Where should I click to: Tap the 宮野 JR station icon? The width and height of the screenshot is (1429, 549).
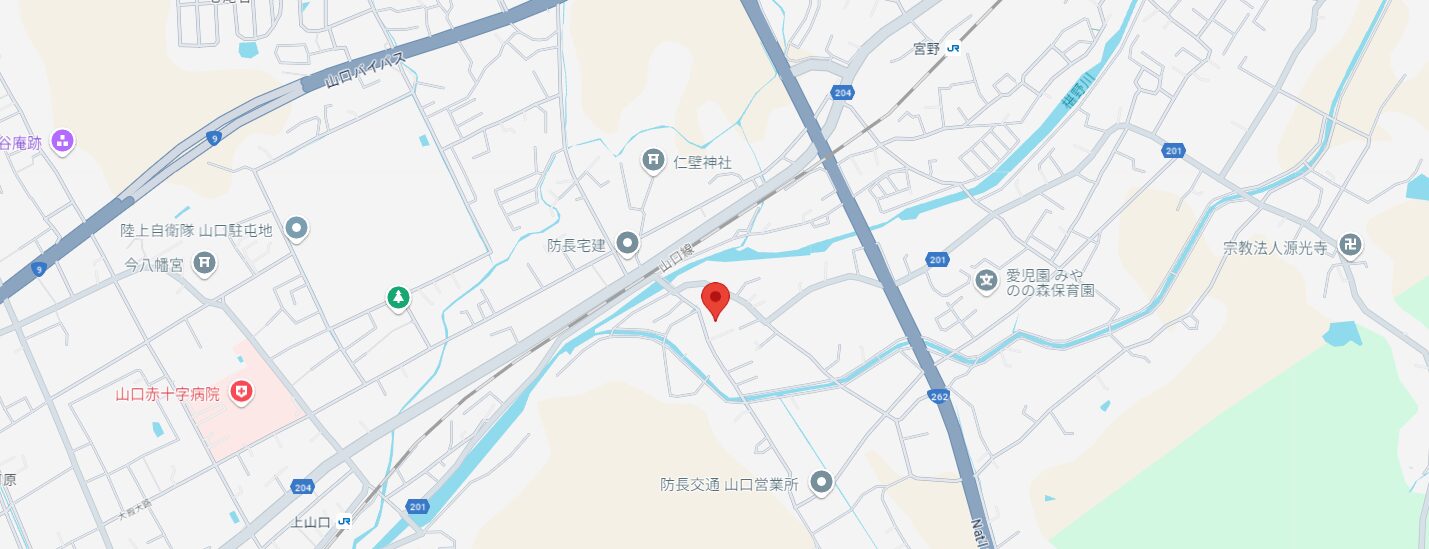[954, 48]
